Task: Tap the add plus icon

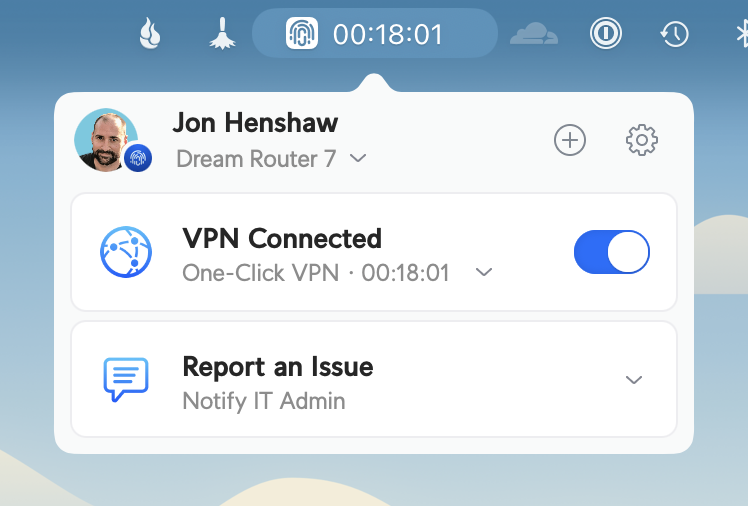Action: coord(570,141)
